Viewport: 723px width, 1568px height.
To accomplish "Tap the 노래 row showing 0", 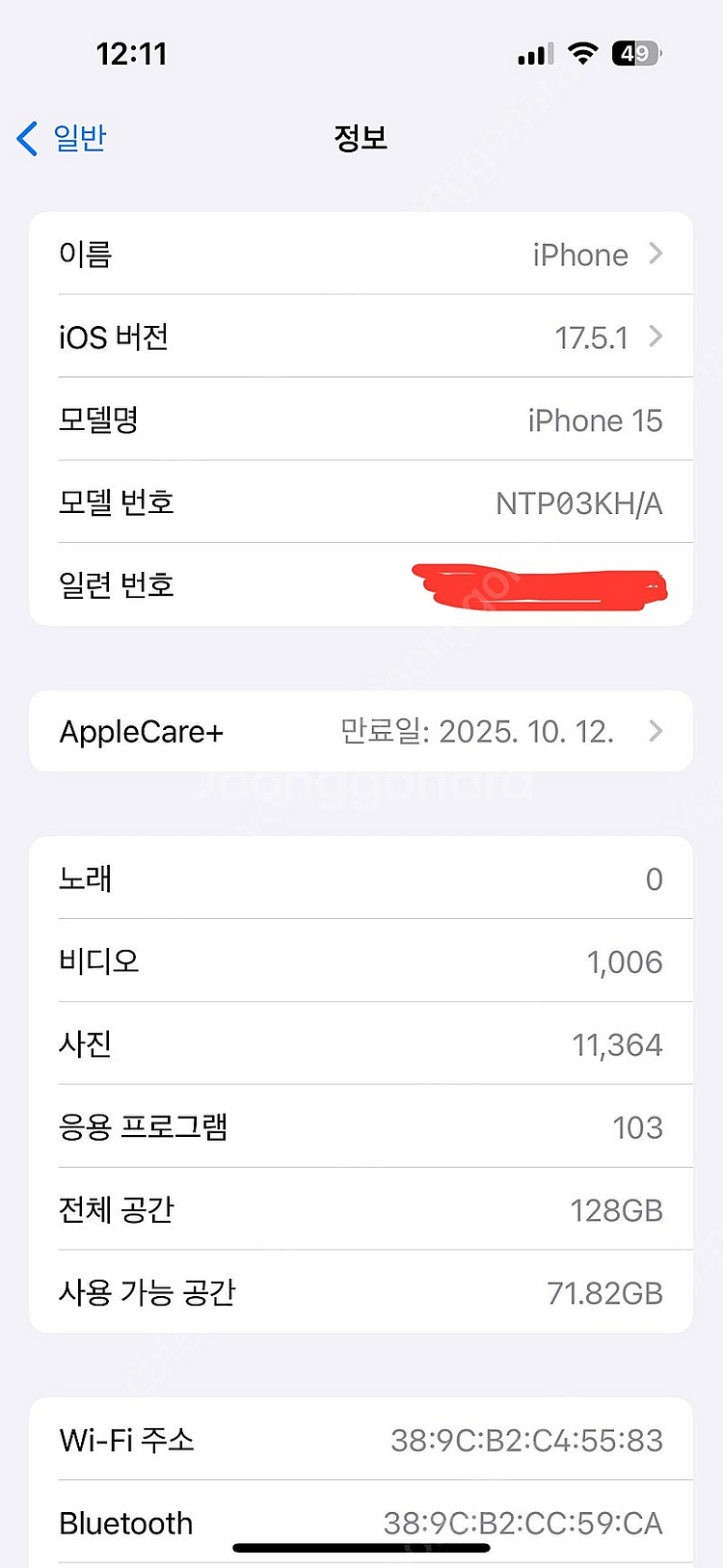I will click(x=361, y=879).
